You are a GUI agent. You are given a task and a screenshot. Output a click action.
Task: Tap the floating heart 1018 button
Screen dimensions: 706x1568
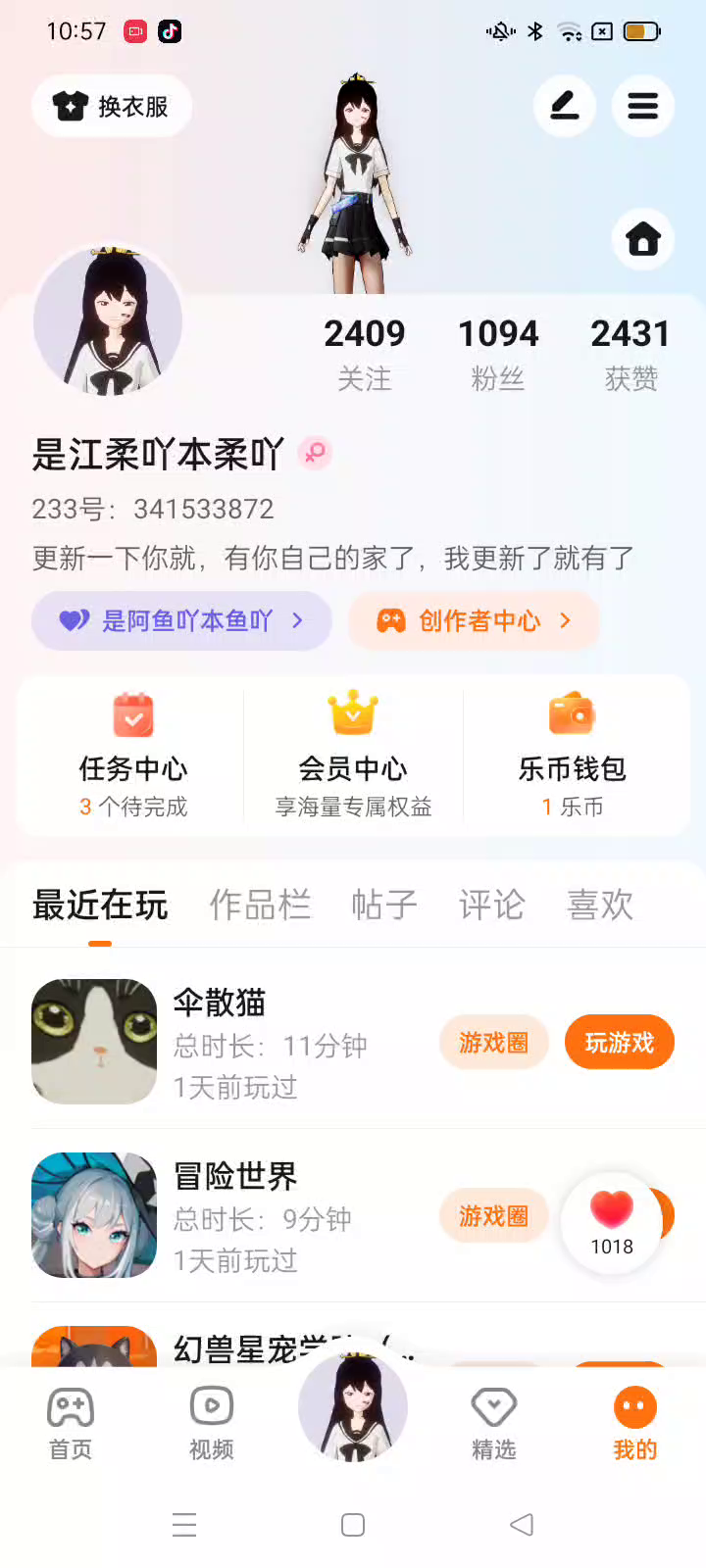pyautogui.click(x=612, y=1223)
